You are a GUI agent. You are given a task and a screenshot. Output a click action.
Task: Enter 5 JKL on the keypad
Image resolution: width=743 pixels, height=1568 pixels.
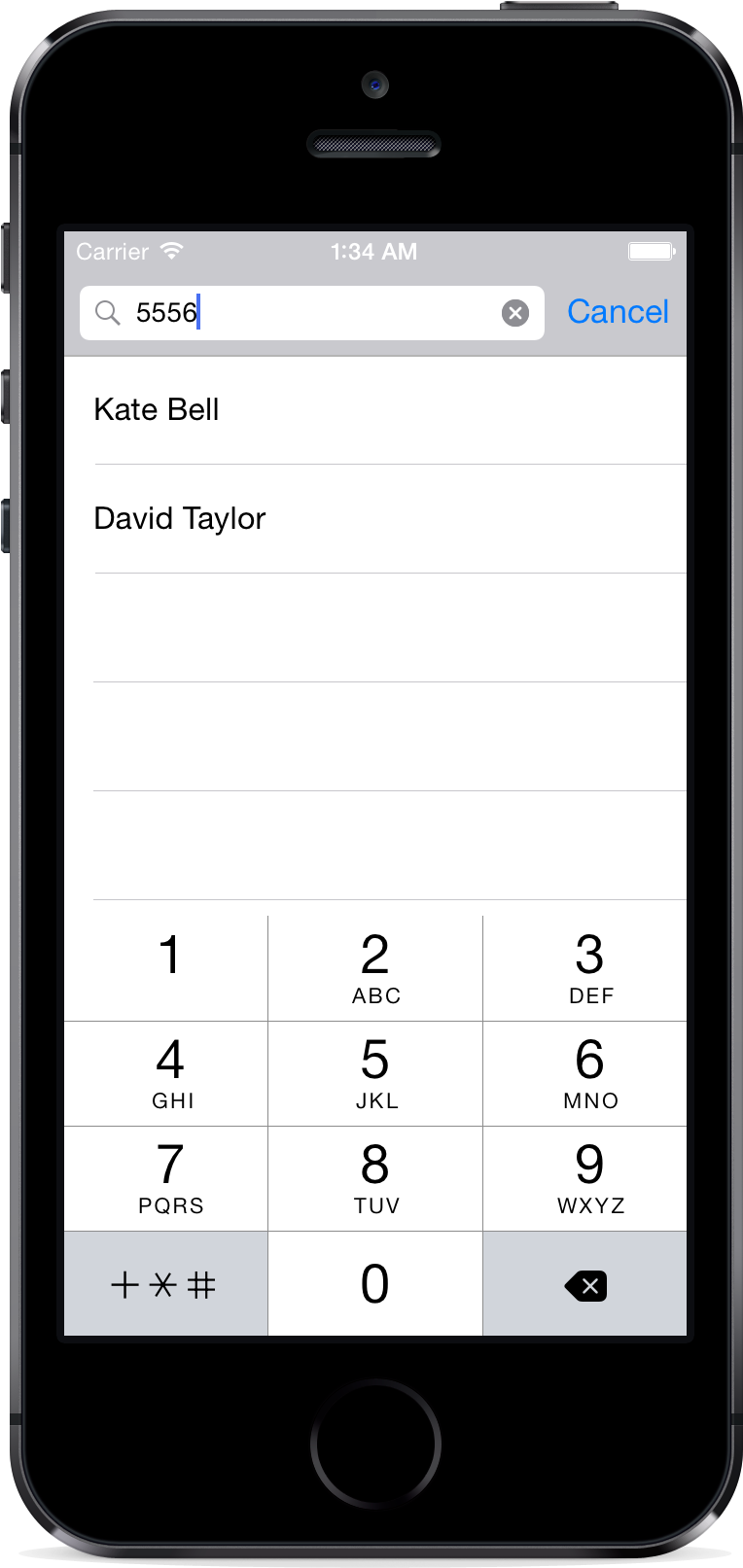click(x=375, y=1073)
